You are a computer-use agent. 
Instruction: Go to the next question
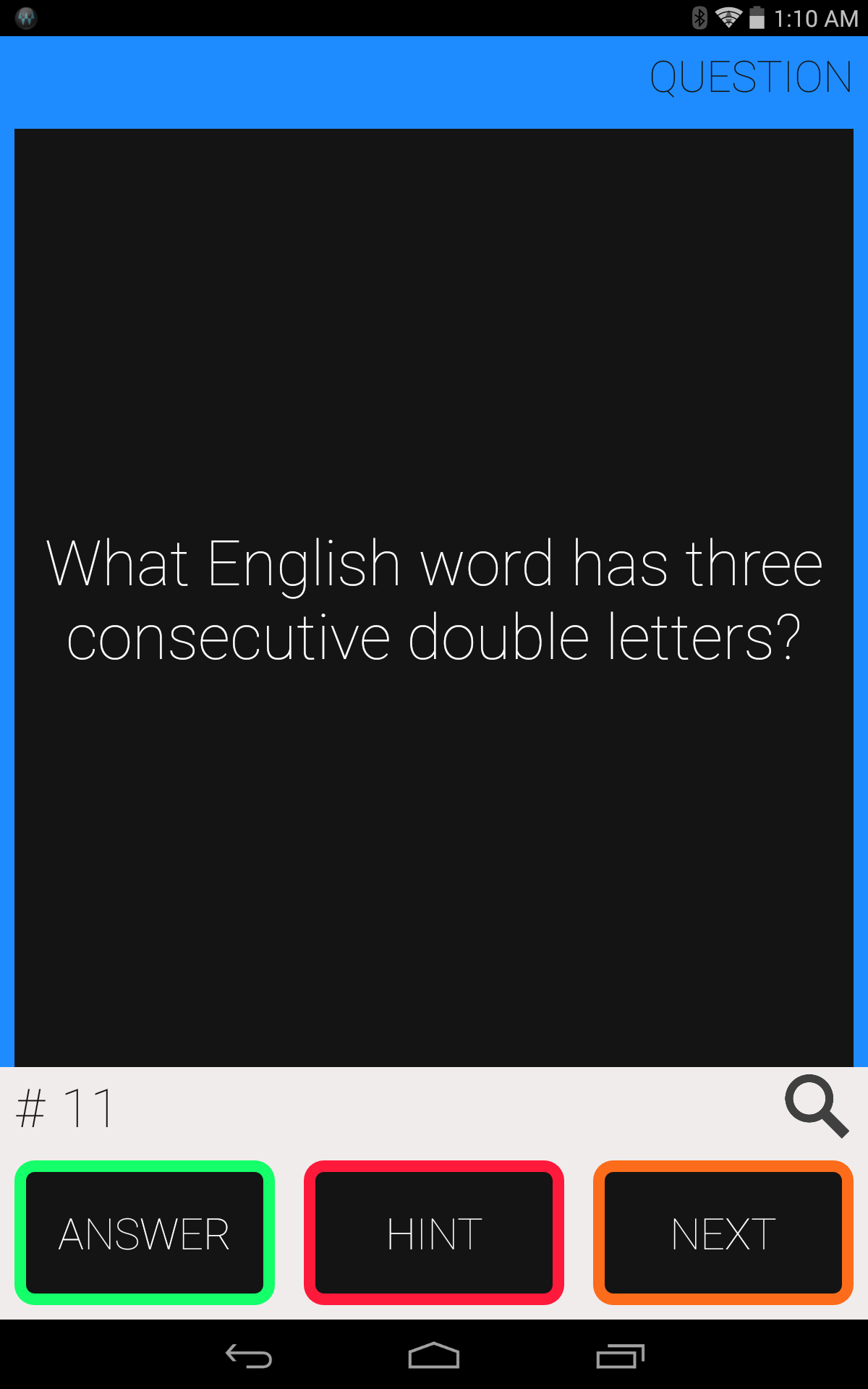tap(723, 1233)
